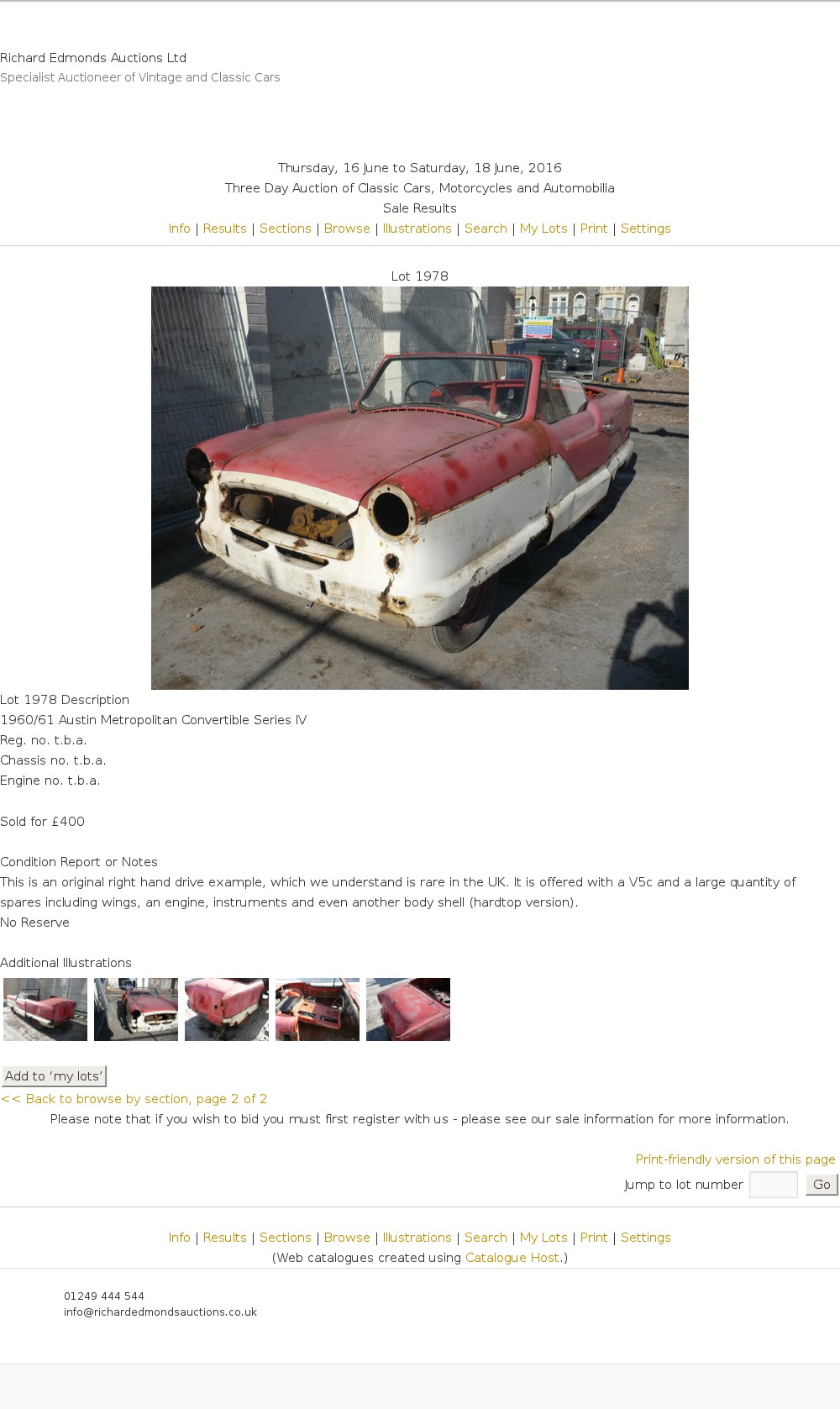Go back to browse by section page 2
The image size is (840, 1409).
point(134,1099)
